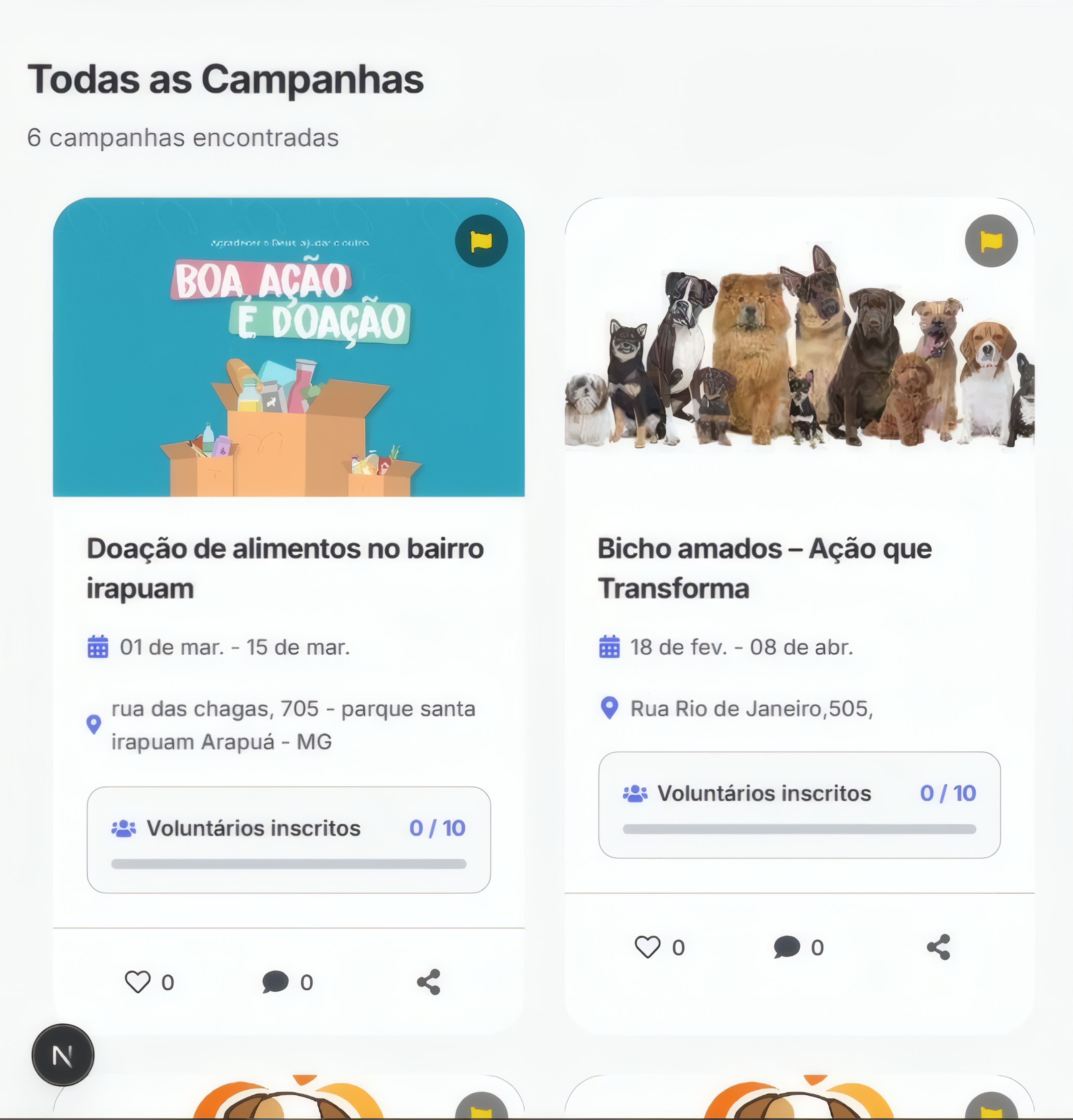Image resolution: width=1073 pixels, height=1120 pixels.
Task: Share the Doação de alimentos campaign
Action: (x=429, y=982)
